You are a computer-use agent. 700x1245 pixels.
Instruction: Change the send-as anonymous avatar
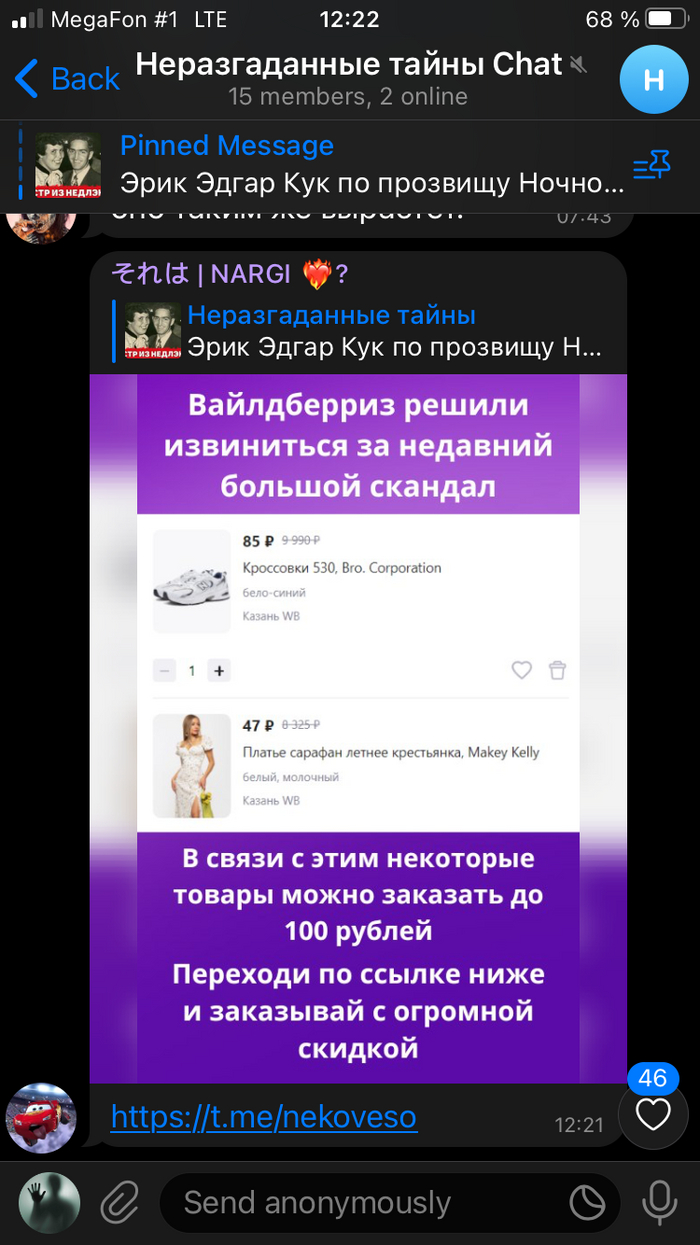click(x=49, y=1202)
